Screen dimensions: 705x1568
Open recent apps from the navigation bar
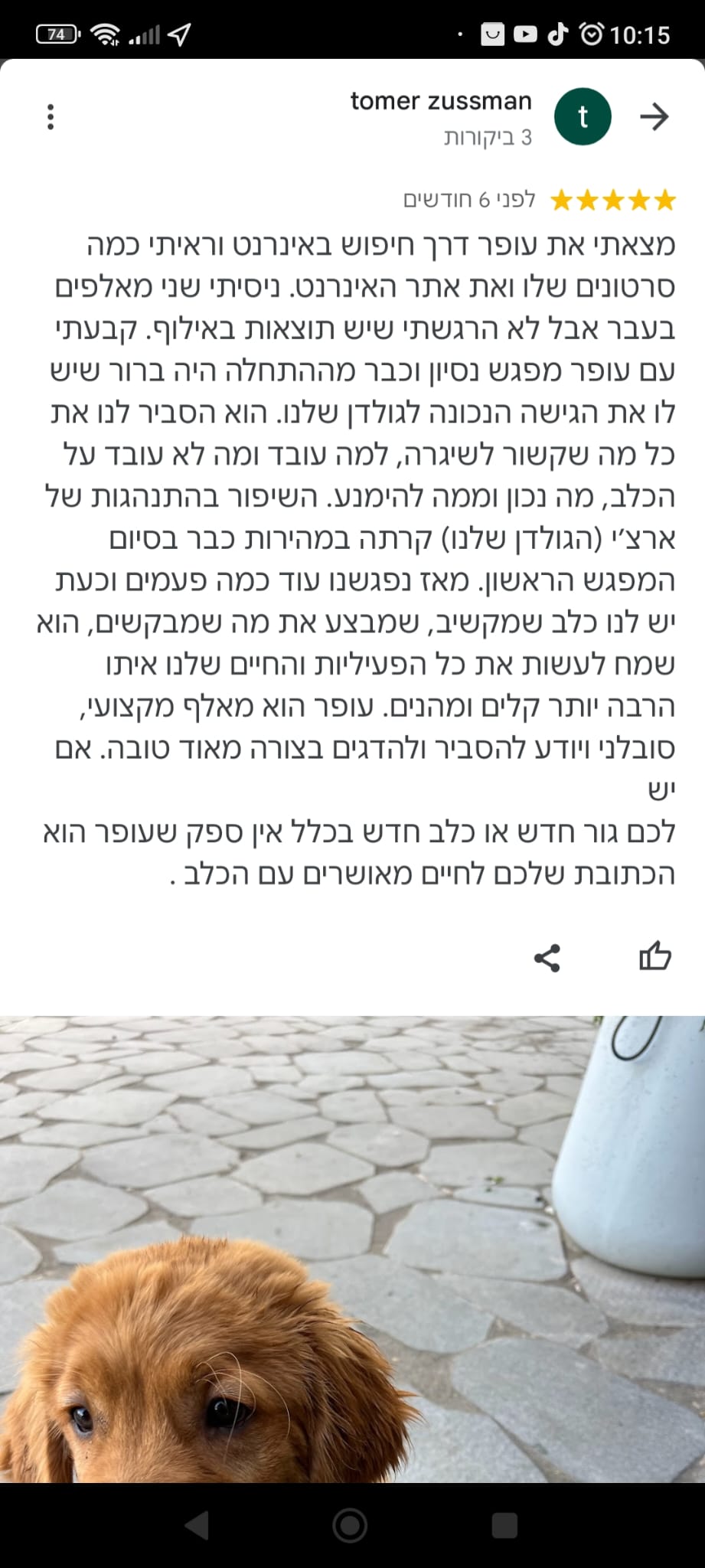pyautogui.click(x=504, y=1525)
